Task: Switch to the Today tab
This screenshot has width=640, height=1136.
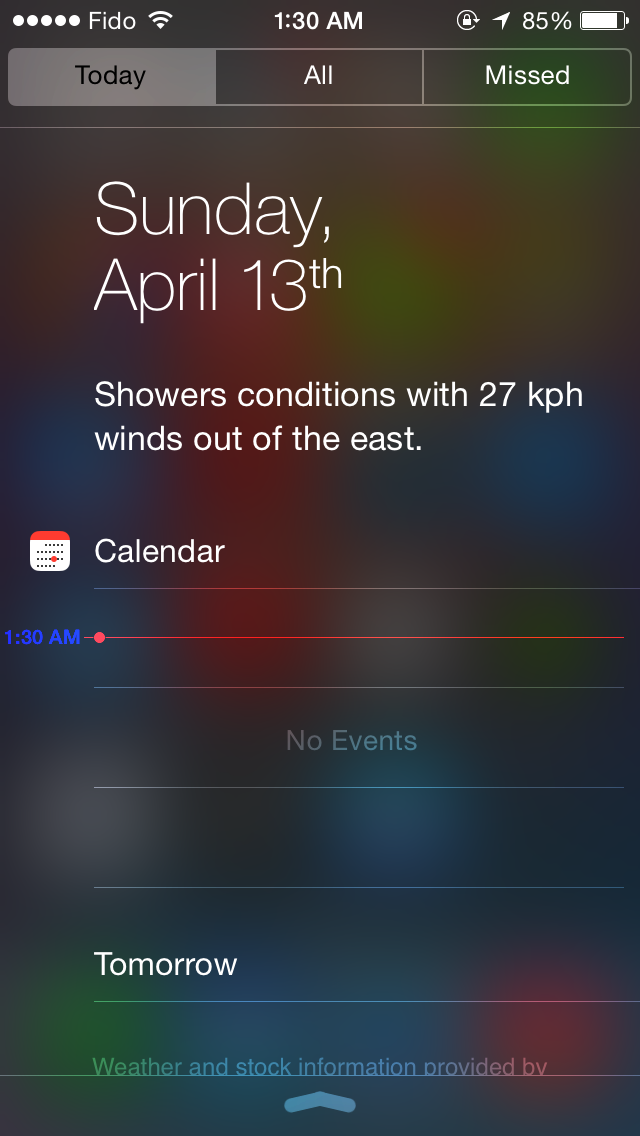Action: [111, 76]
